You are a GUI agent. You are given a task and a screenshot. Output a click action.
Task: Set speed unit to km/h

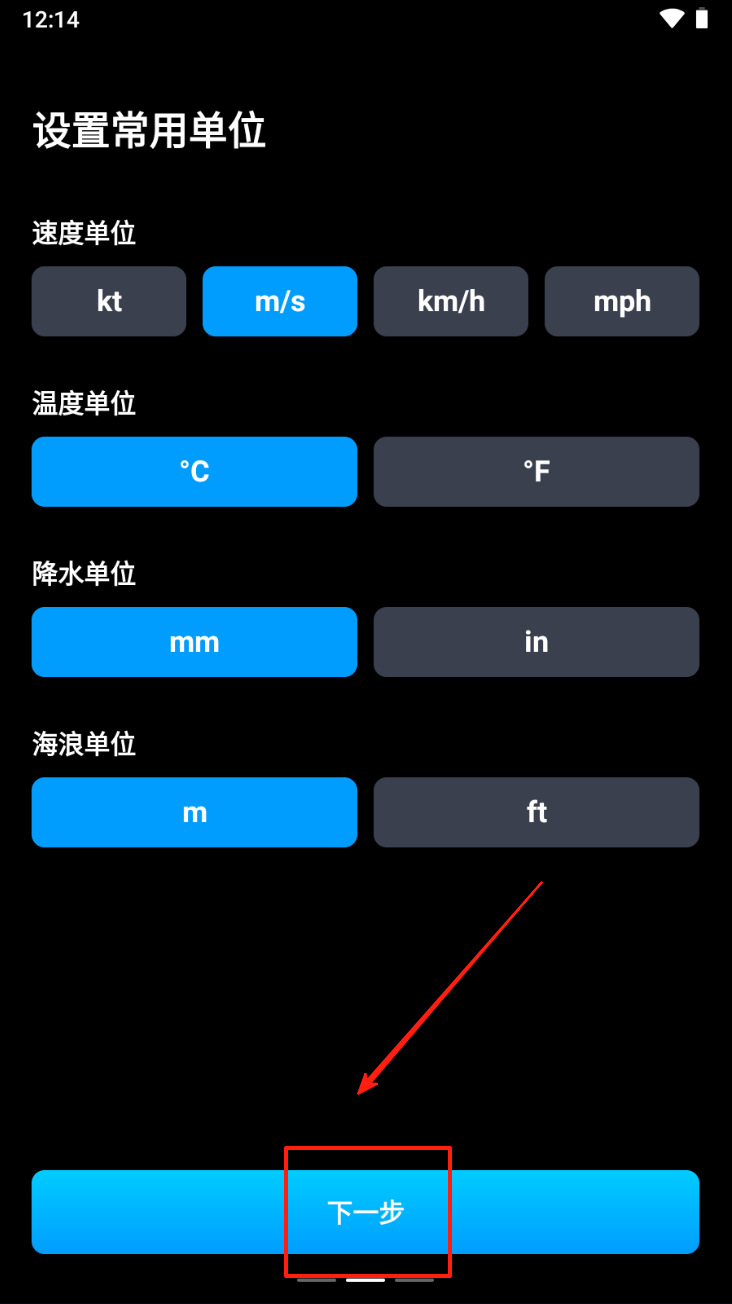[451, 301]
